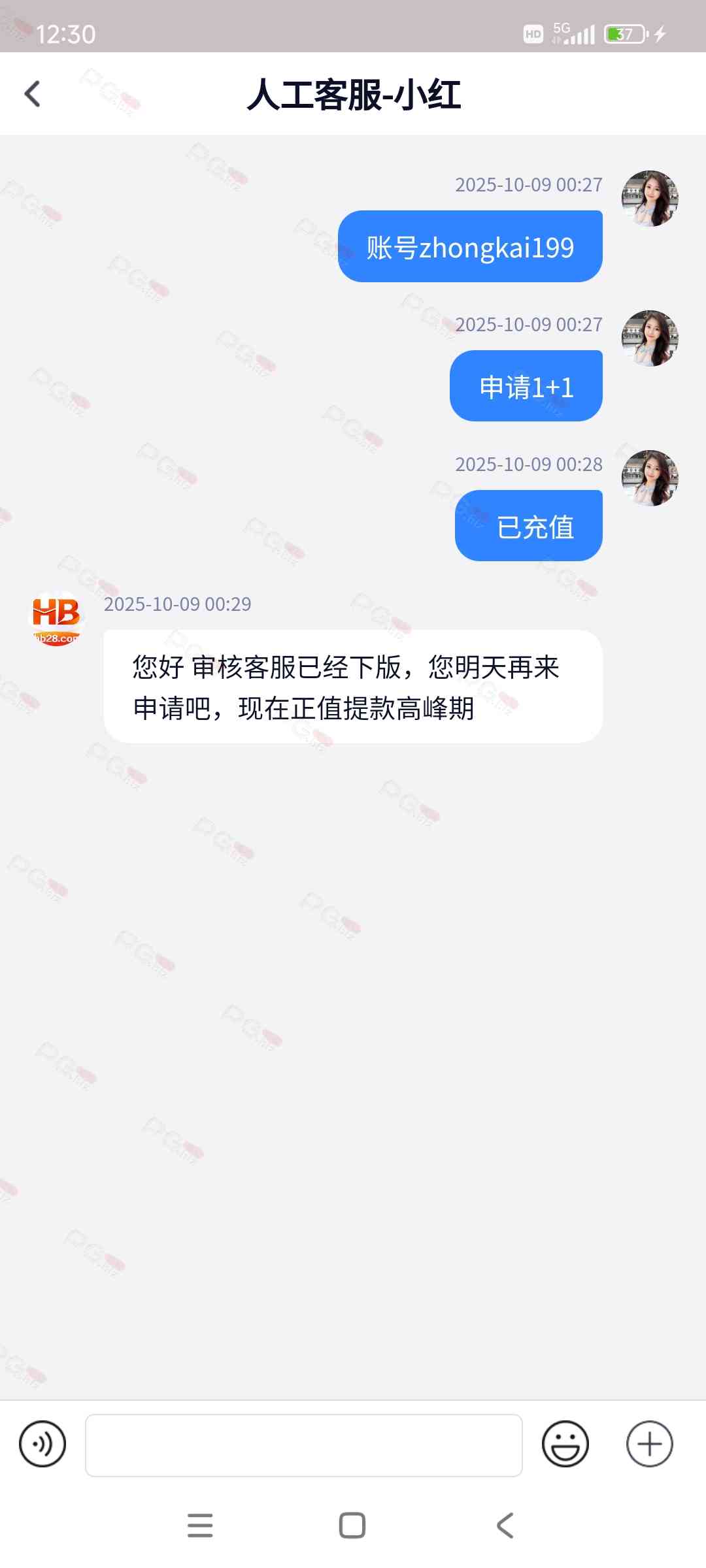Image resolution: width=706 pixels, height=1568 pixels.
Task: Focus the message input field
Action: (303, 1445)
